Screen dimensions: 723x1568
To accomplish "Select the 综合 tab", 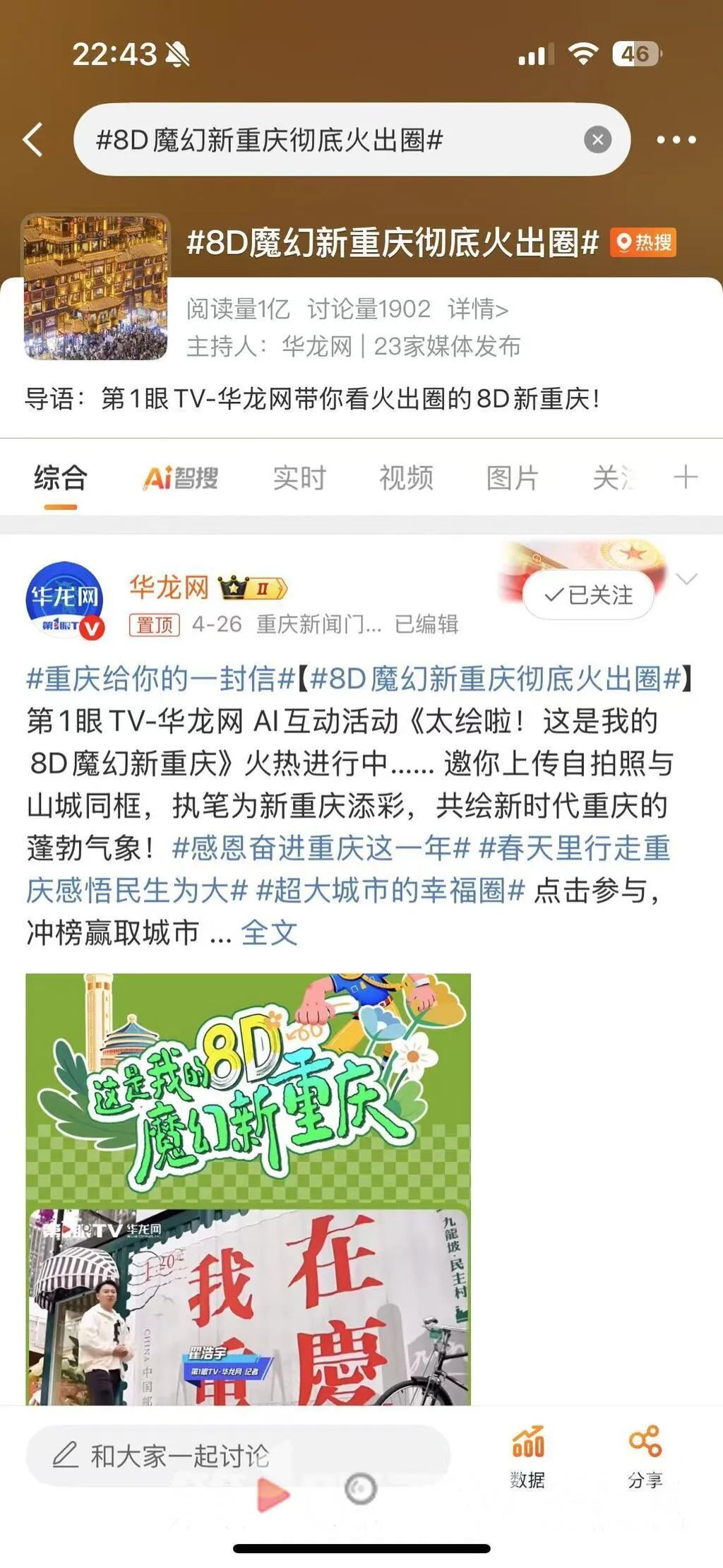I will (x=61, y=478).
